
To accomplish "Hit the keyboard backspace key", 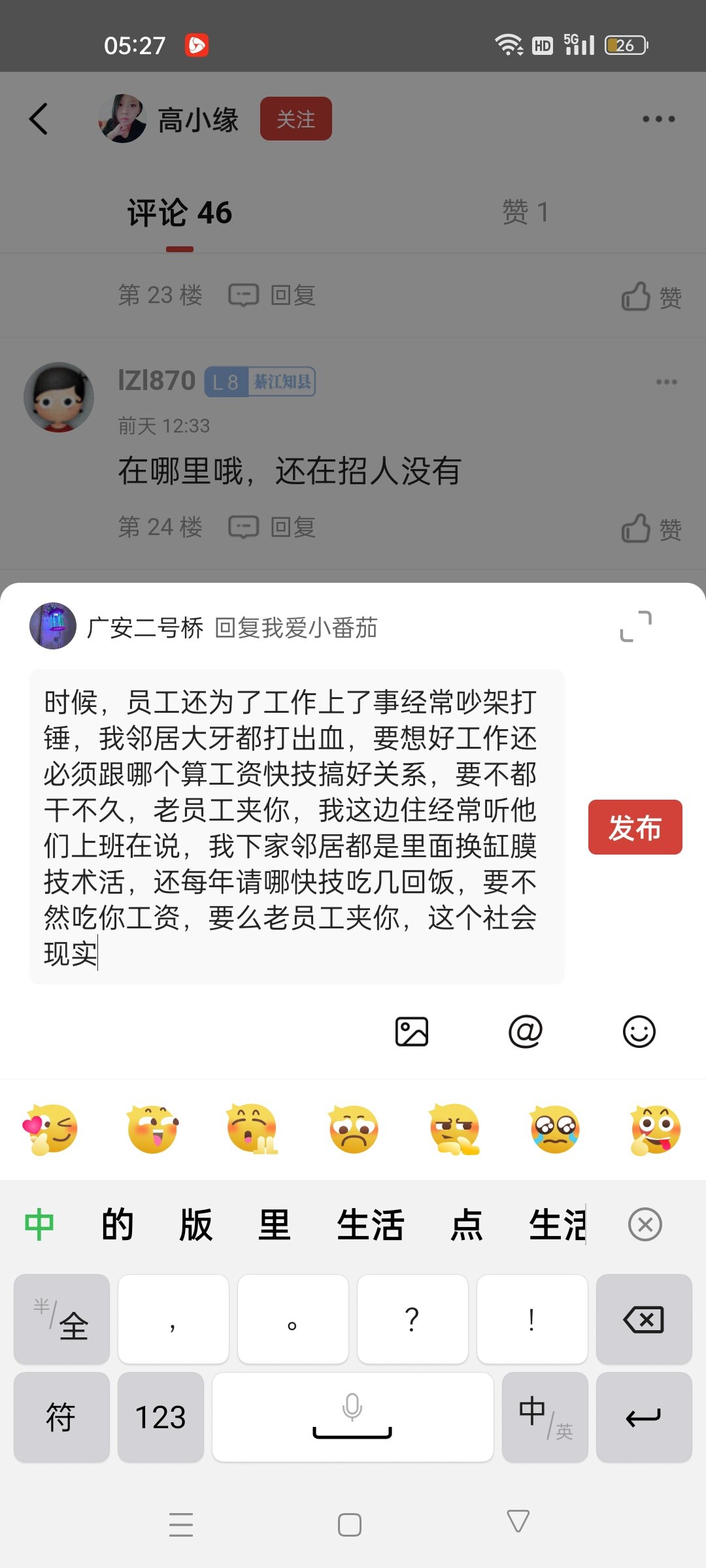I will click(643, 1320).
